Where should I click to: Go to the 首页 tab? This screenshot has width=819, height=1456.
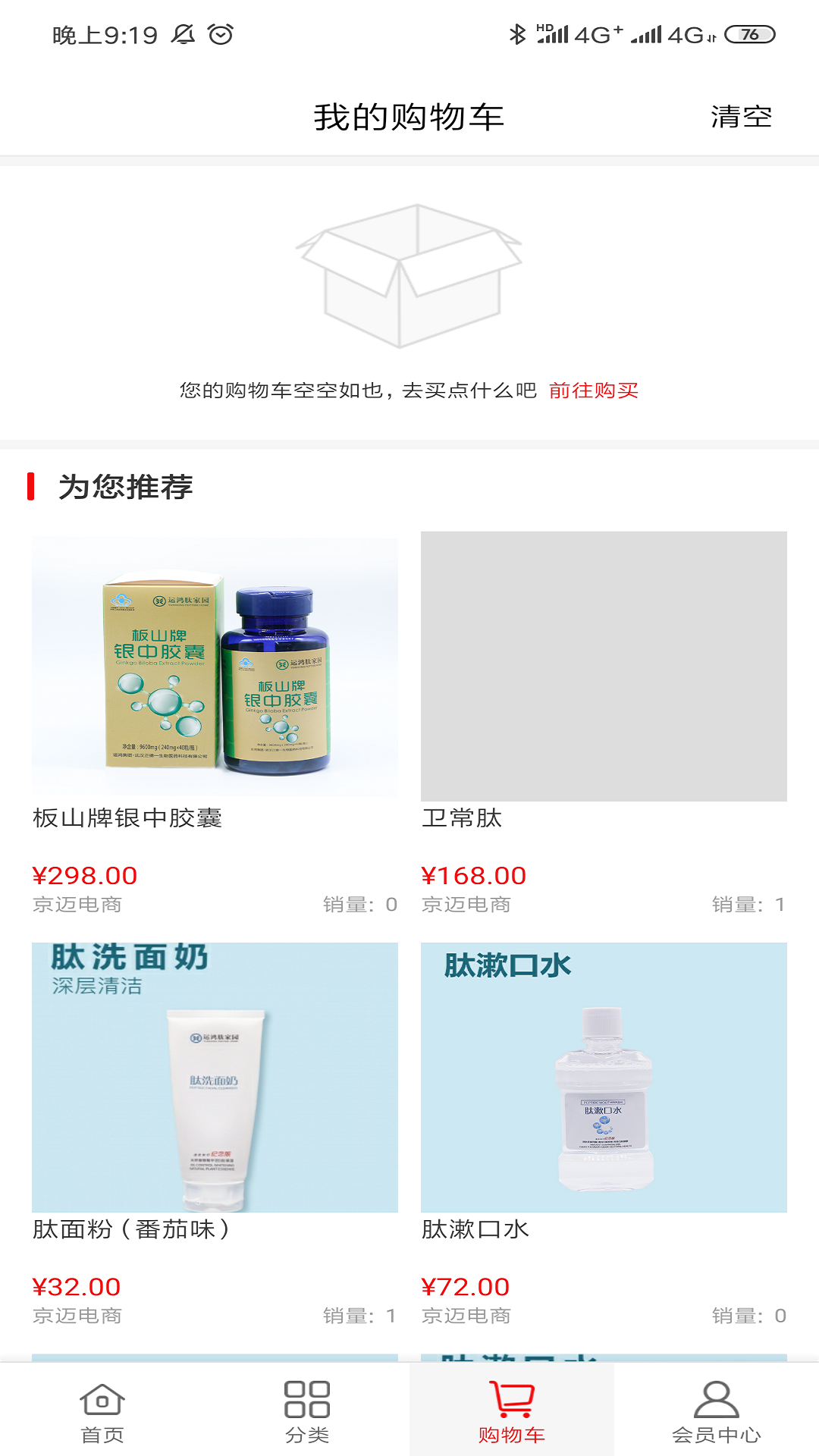(102, 1410)
